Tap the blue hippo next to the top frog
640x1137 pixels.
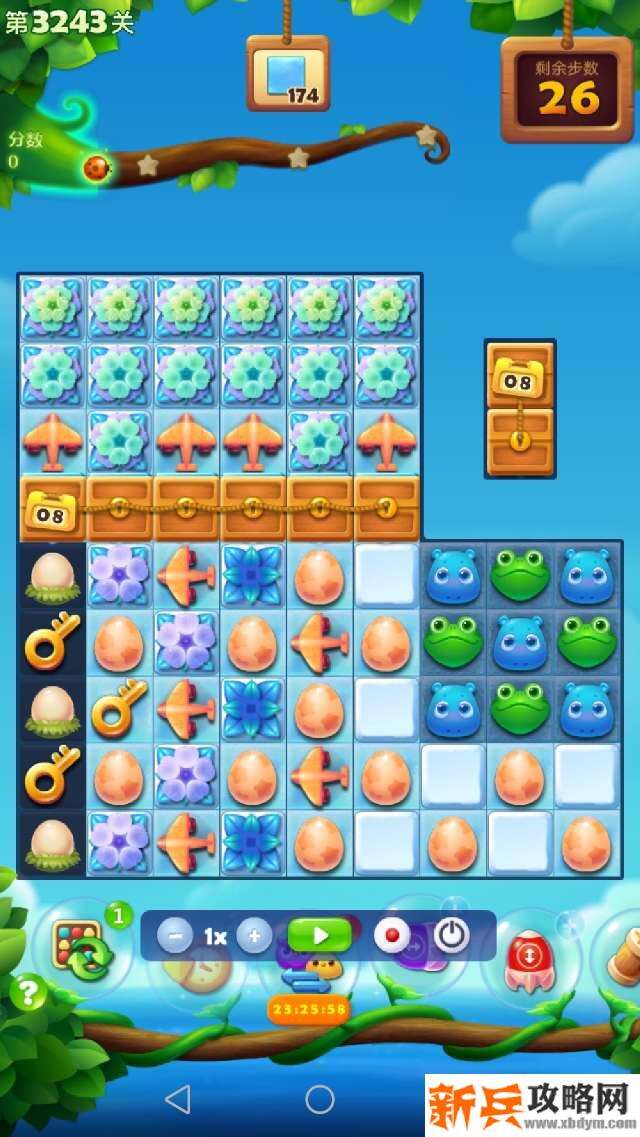[x=452, y=576]
